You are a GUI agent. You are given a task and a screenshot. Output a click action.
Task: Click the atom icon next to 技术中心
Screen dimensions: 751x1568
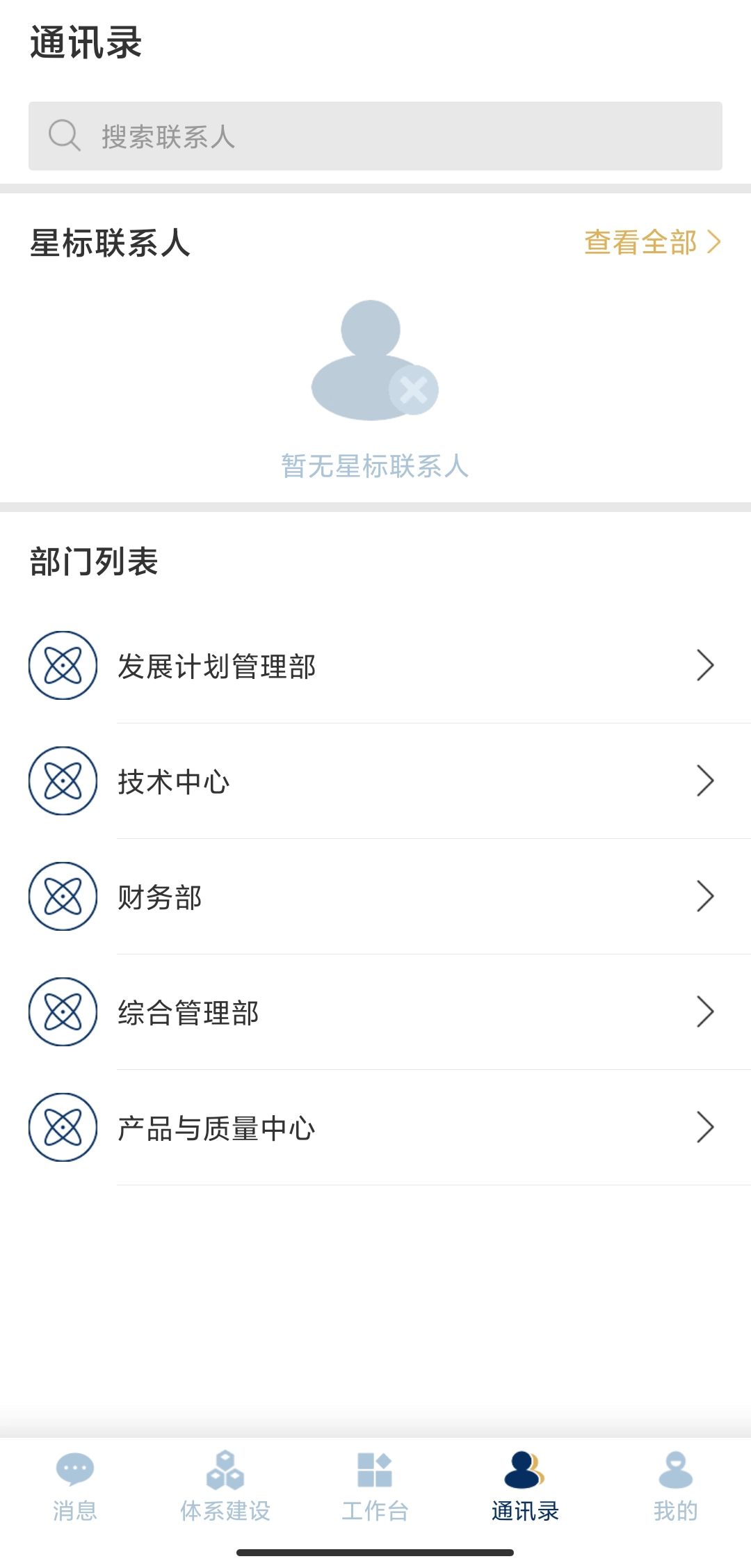[62, 781]
